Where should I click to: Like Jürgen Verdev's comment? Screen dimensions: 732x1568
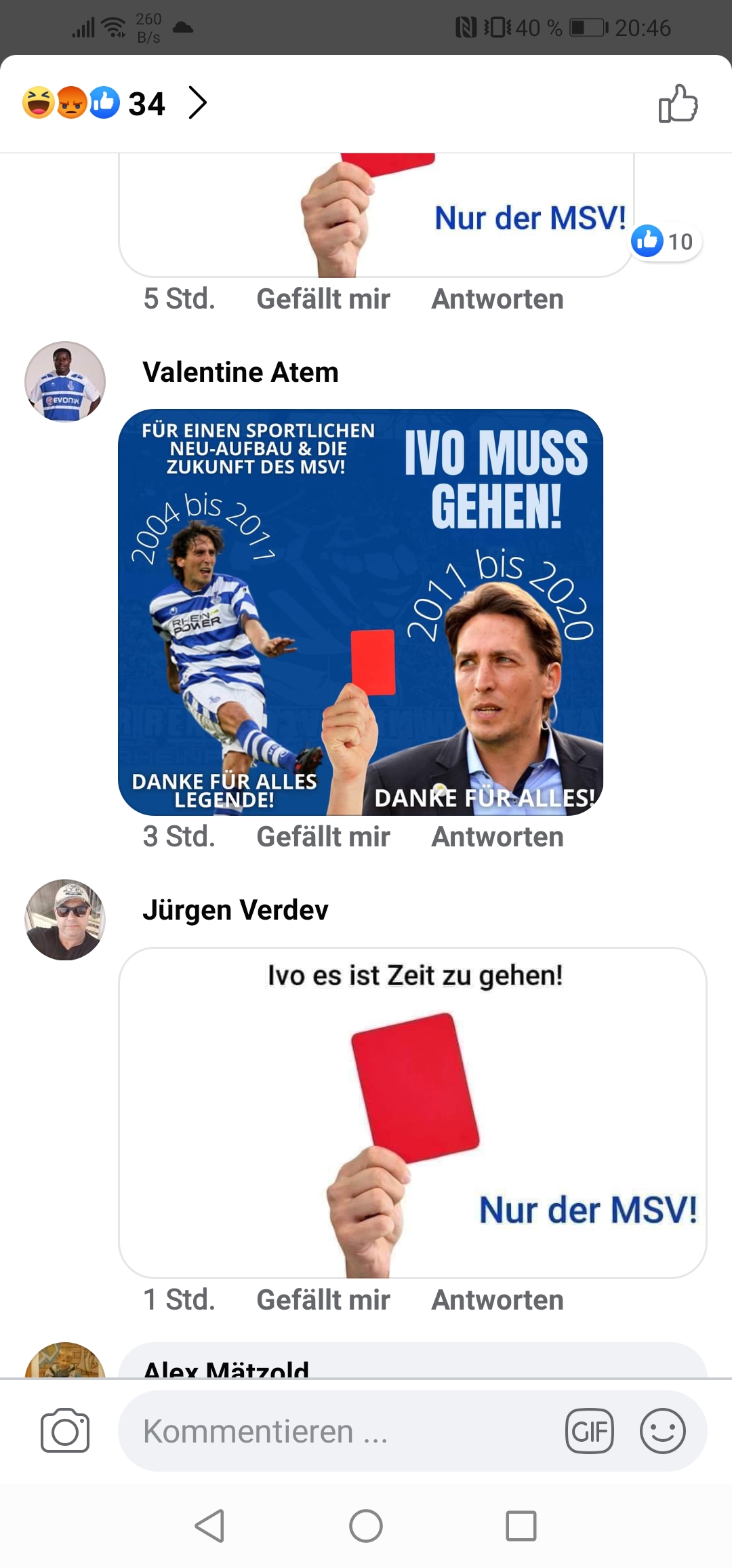tap(323, 1299)
